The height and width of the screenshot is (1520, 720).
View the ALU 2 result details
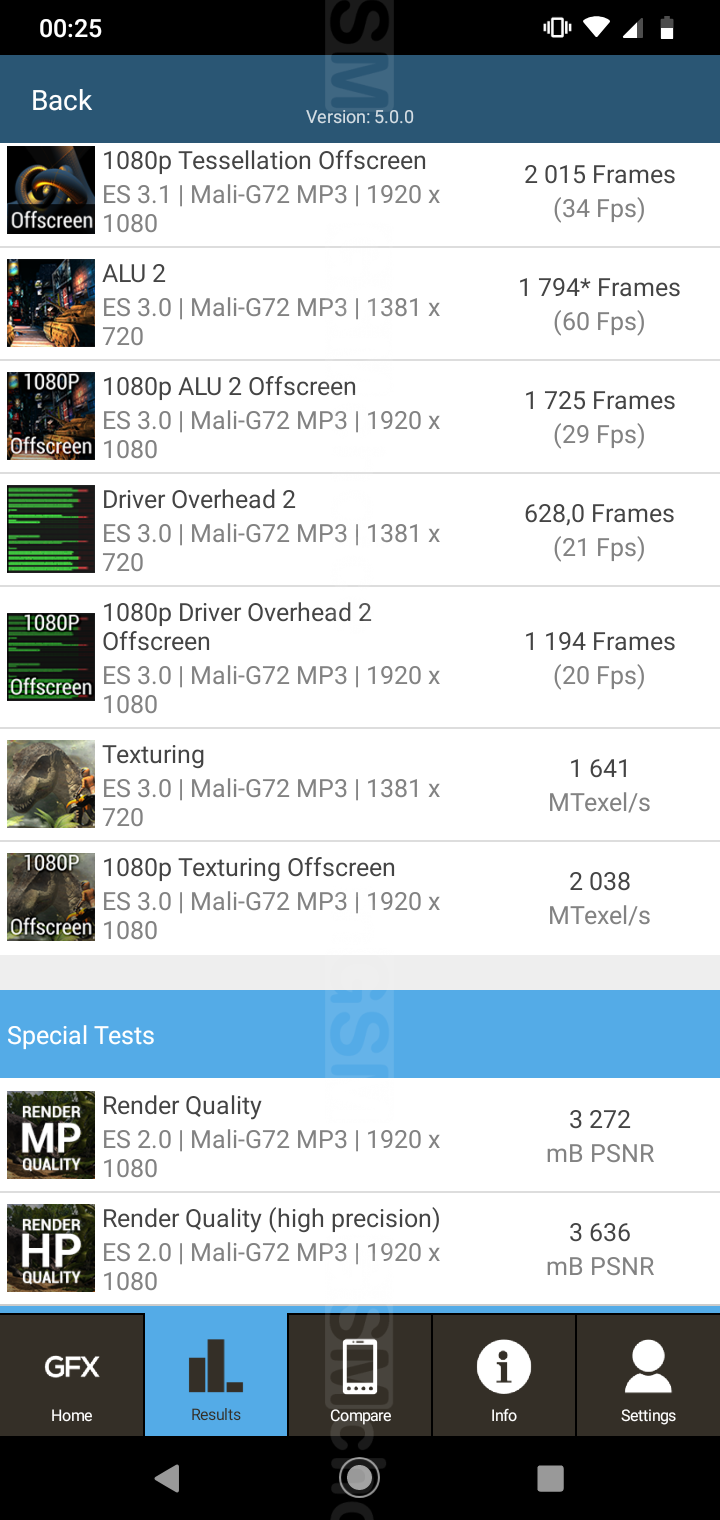point(360,304)
